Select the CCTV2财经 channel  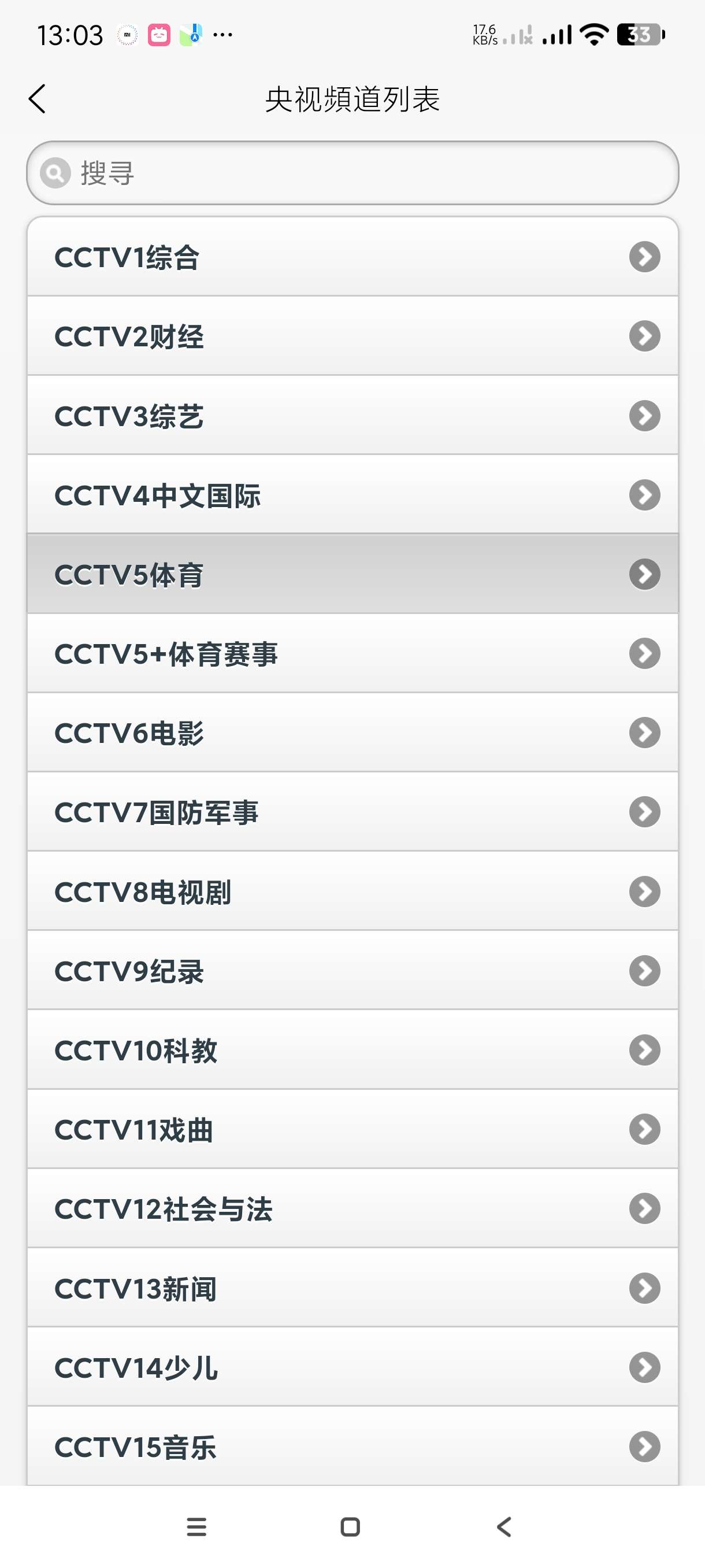(x=353, y=336)
